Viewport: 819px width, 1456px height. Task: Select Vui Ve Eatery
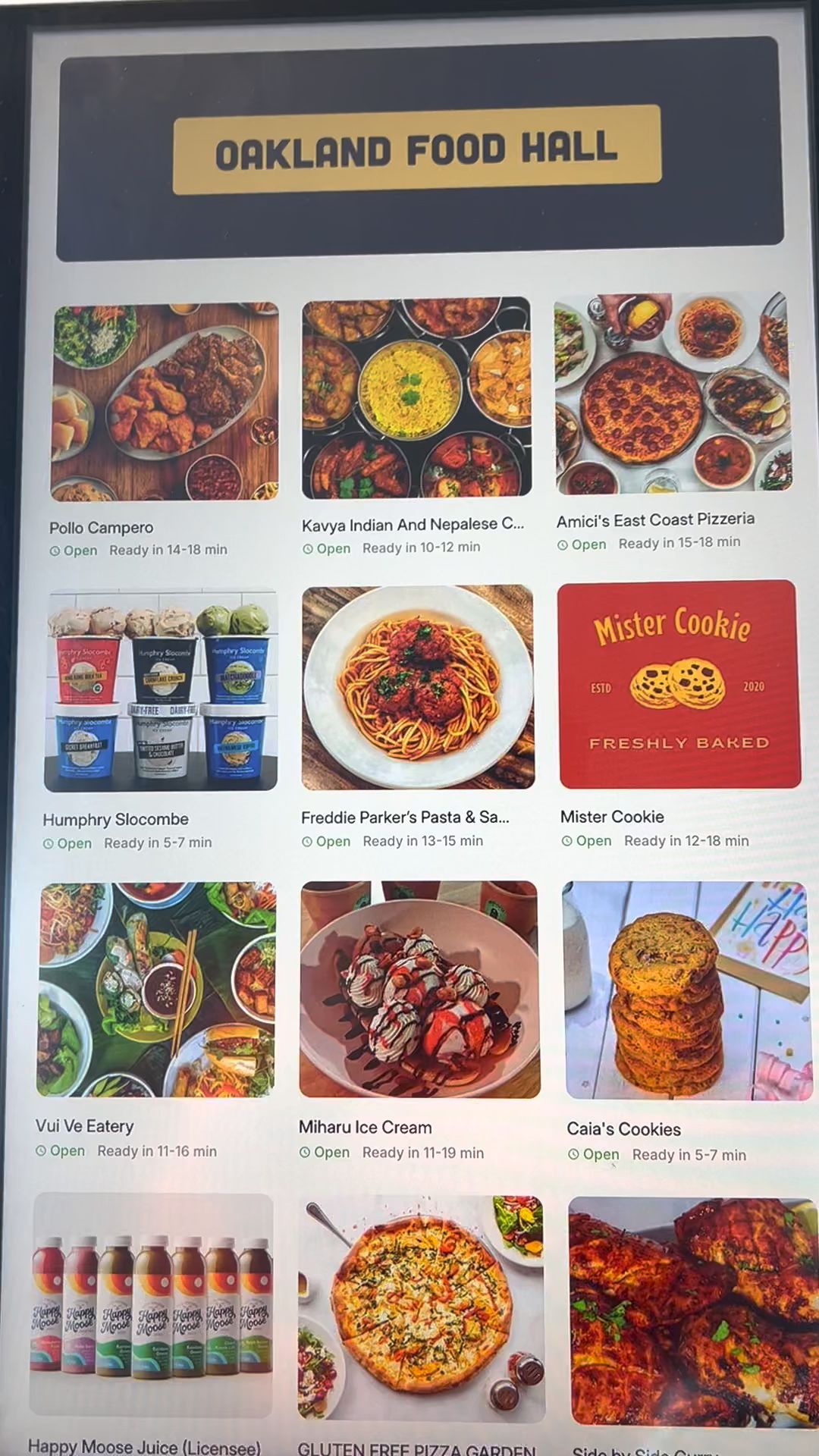point(157,989)
